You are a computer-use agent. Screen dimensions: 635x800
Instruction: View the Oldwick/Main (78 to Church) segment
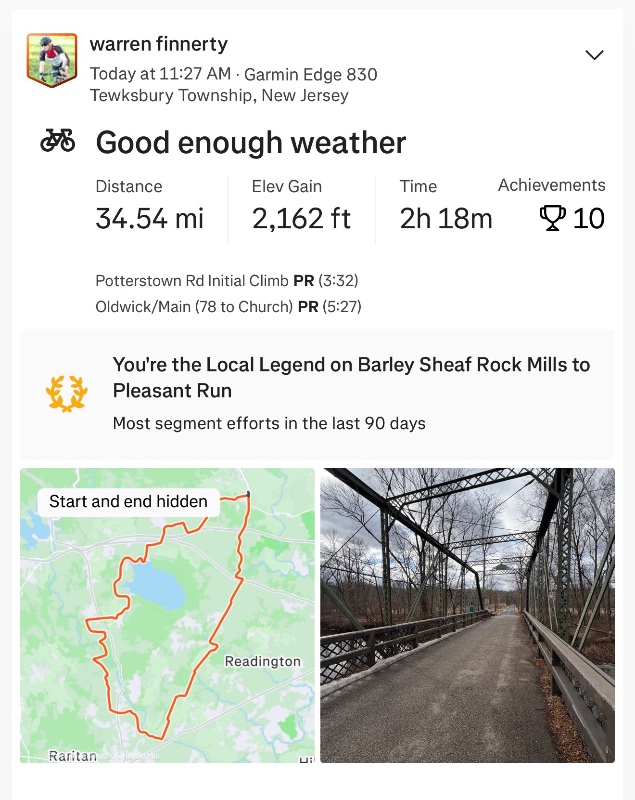(195, 307)
